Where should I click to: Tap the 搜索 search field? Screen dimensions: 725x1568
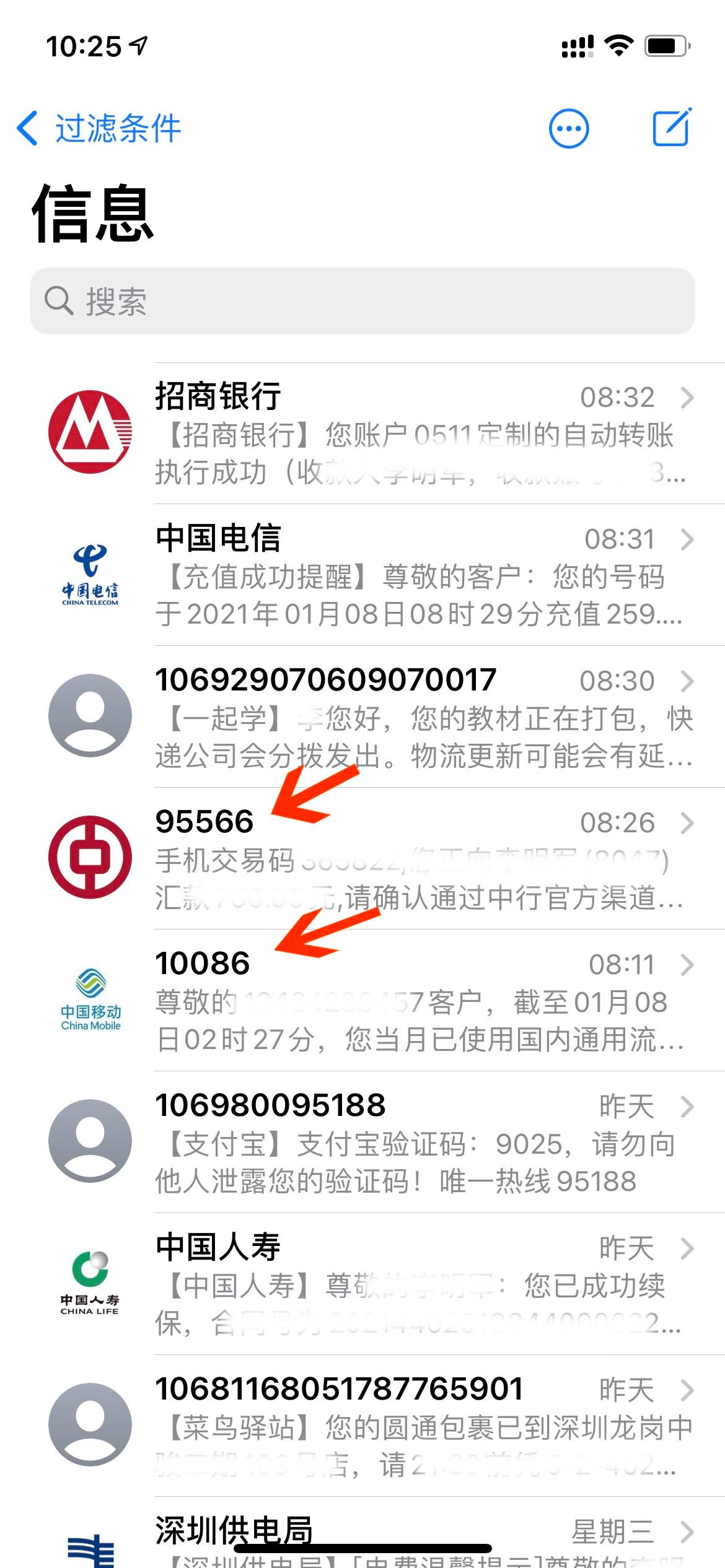click(x=362, y=302)
